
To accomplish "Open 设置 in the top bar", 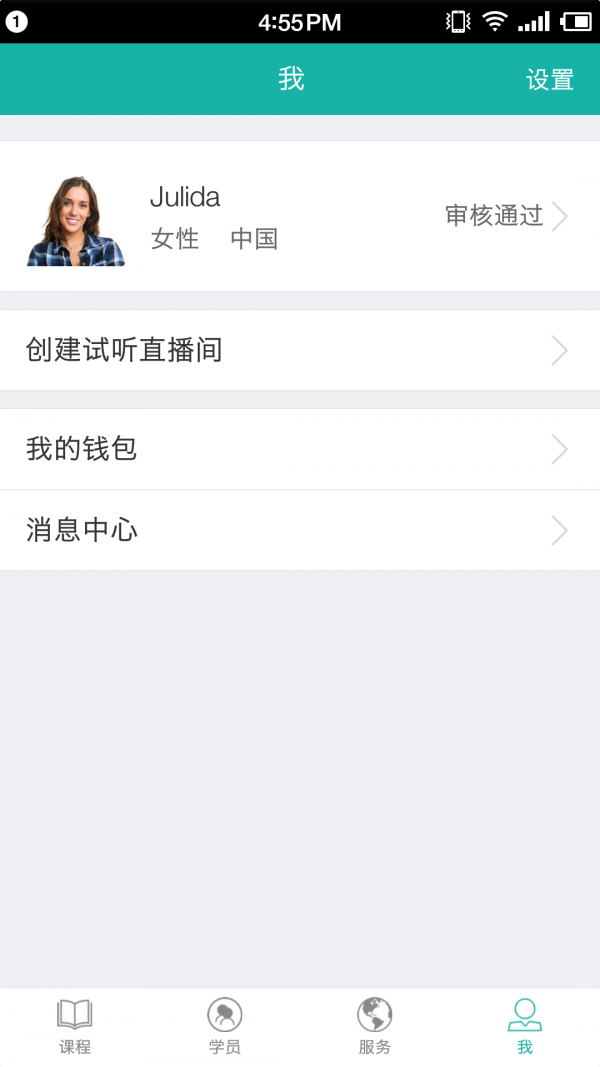I will click(550, 80).
